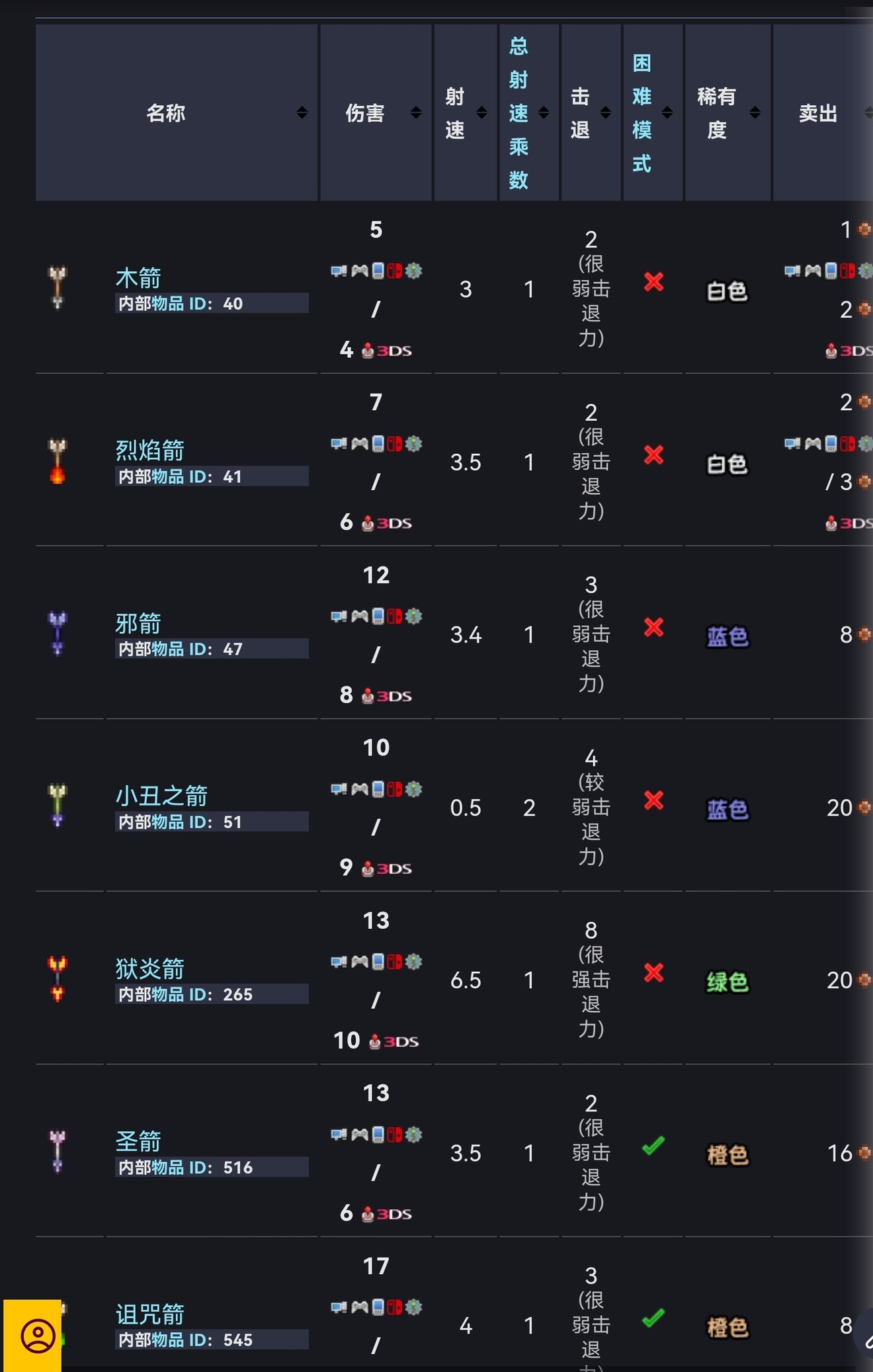Click the blue 蓝色 rarity label for 邪箭
This screenshot has width=873, height=1372.
[x=727, y=636]
